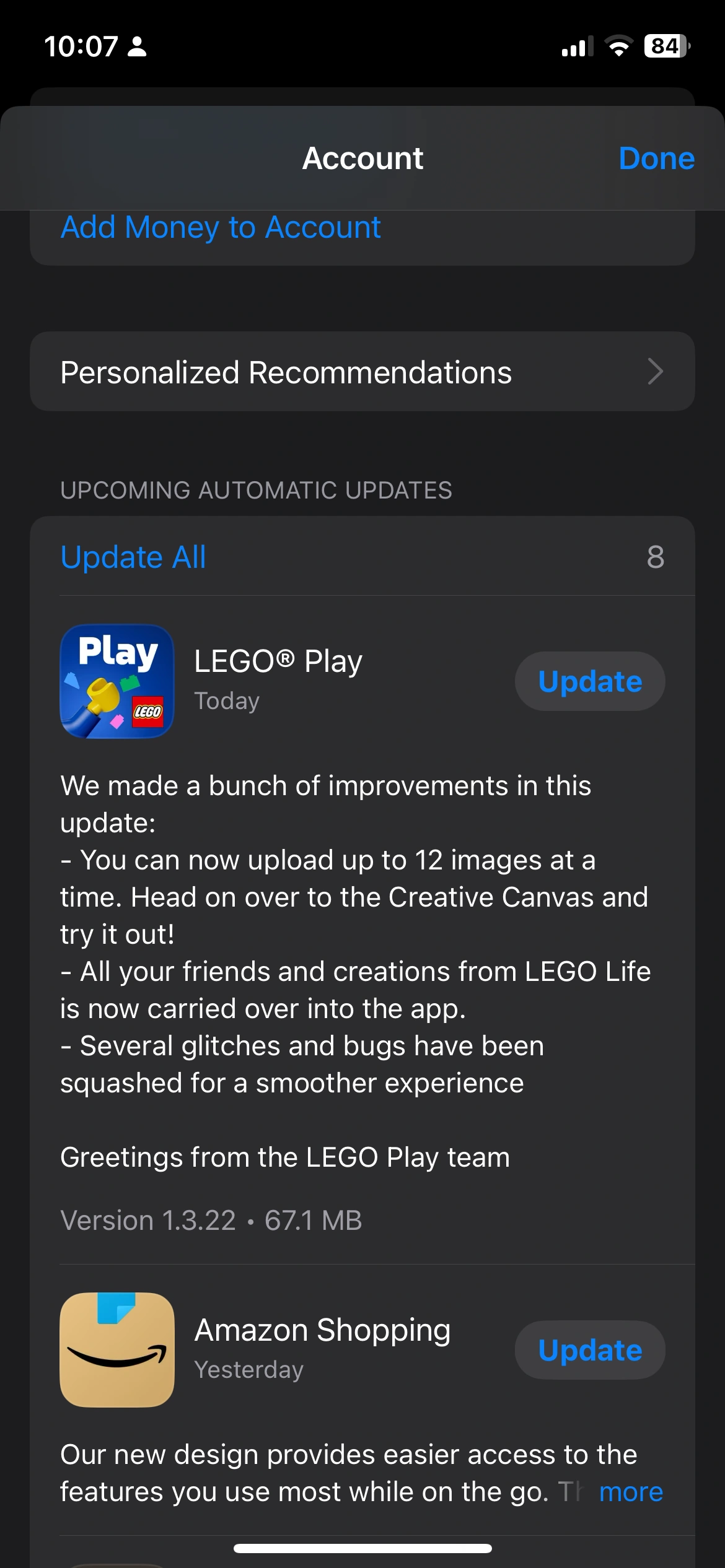
Task: Expand Amazon Shopping notes with more
Action: tap(630, 1492)
